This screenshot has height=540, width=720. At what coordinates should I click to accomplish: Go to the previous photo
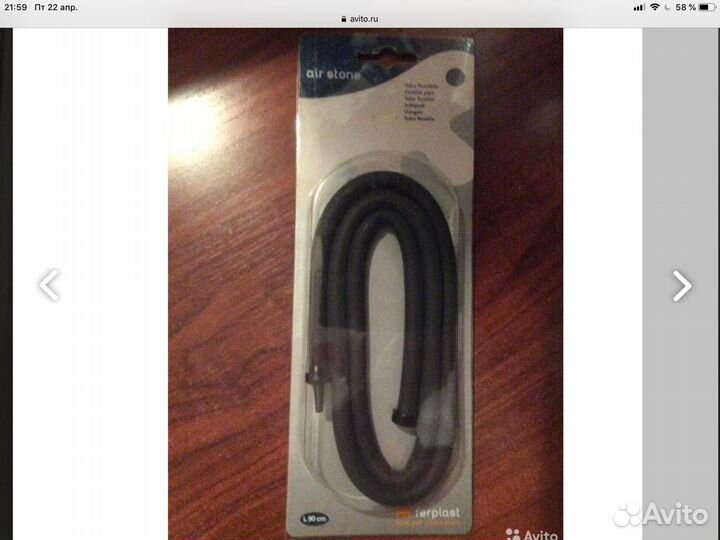[x=48, y=285]
